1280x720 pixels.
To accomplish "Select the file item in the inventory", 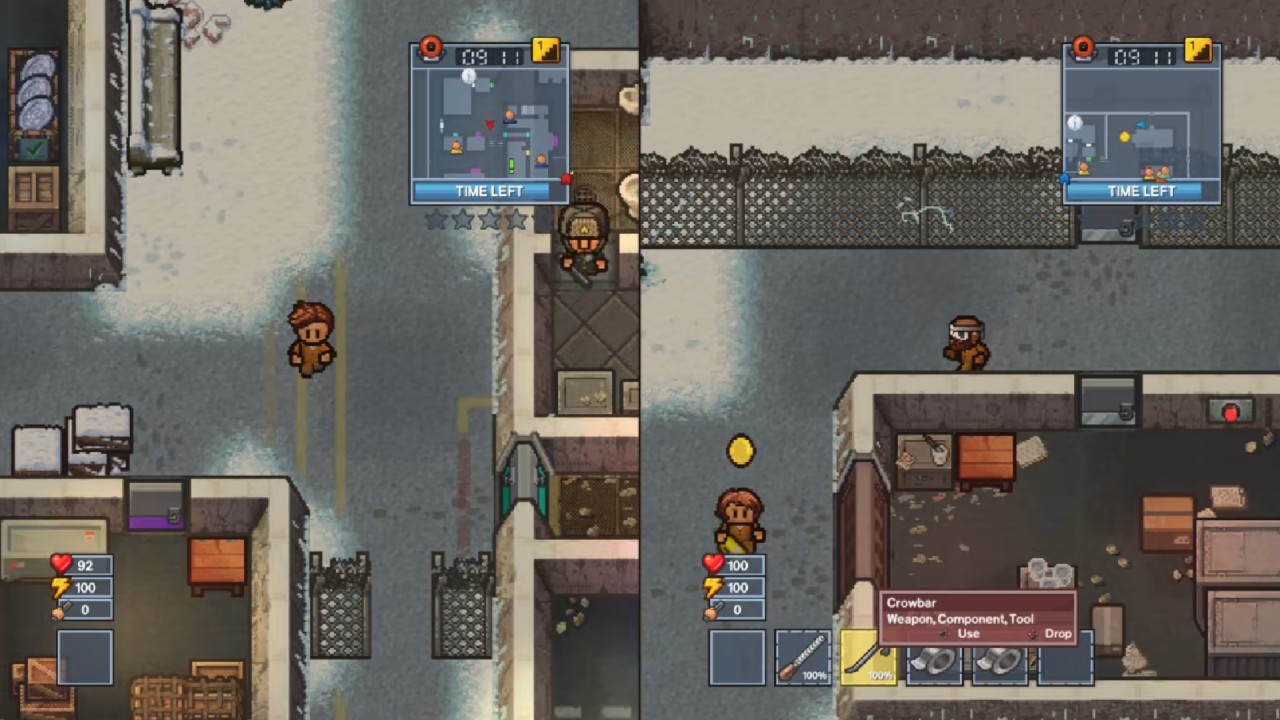I will pos(803,657).
